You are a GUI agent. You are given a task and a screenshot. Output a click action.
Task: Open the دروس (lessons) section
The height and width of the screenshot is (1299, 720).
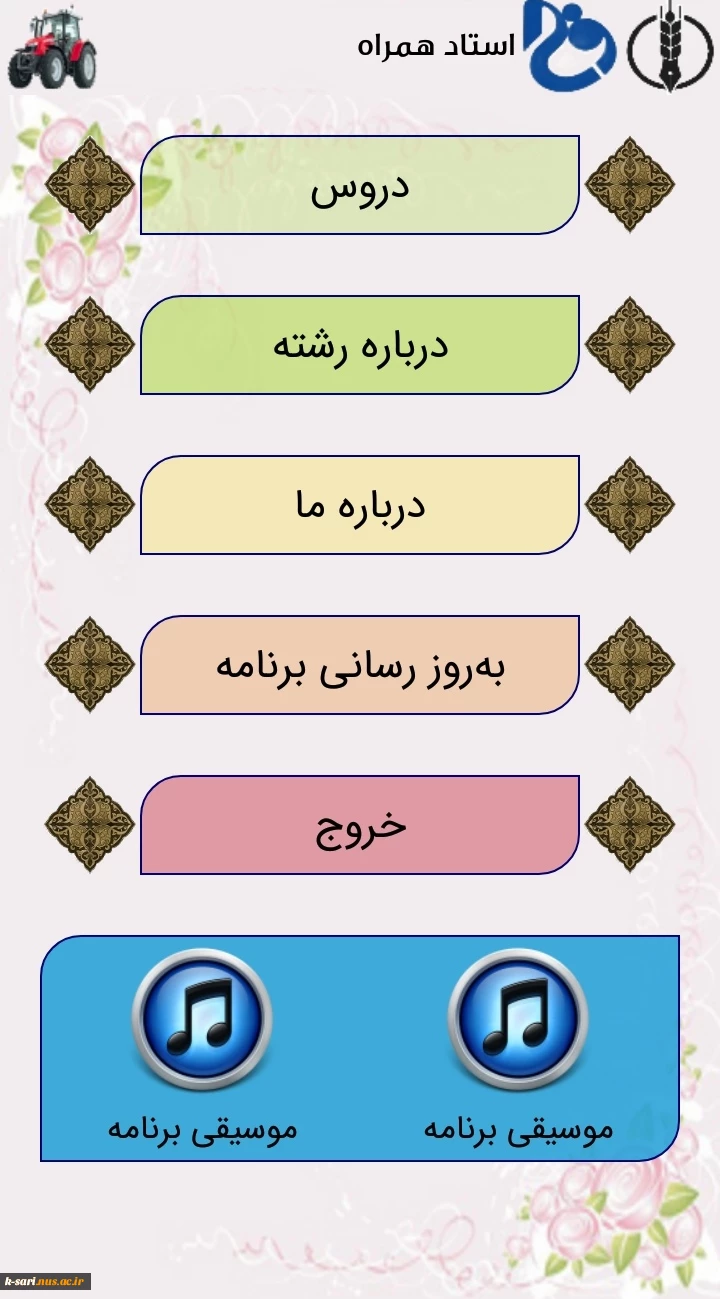[360, 185]
